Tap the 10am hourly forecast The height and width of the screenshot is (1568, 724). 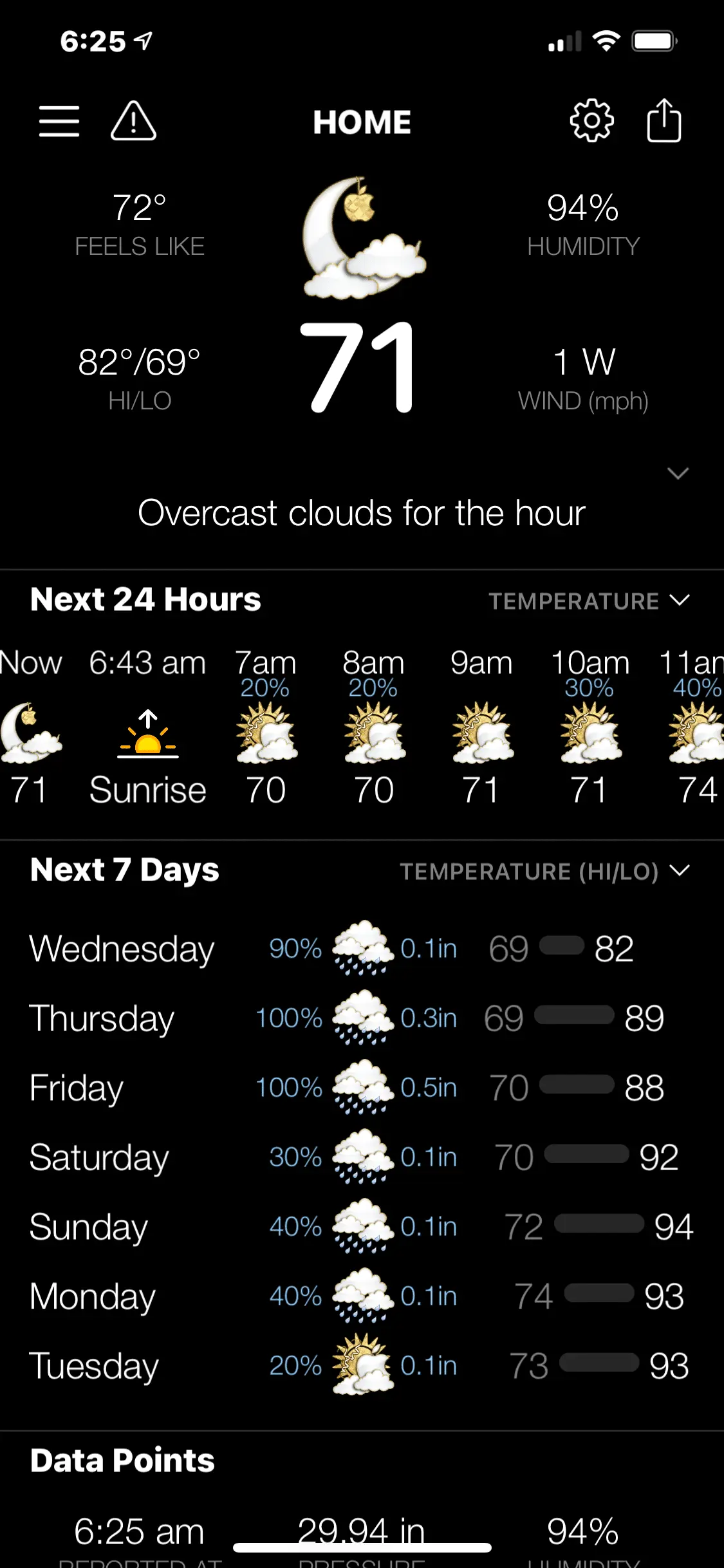tap(589, 726)
